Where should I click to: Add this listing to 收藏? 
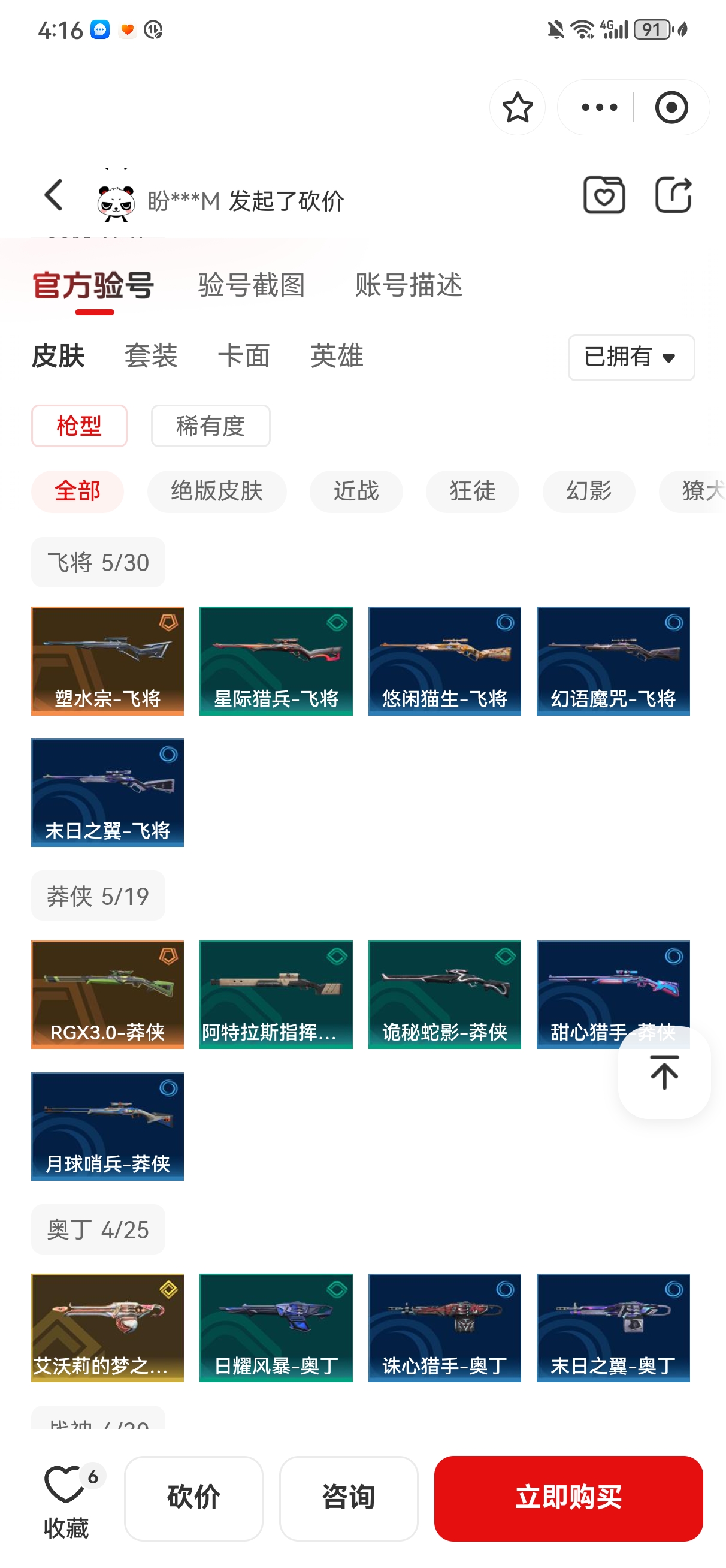[x=66, y=1498]
